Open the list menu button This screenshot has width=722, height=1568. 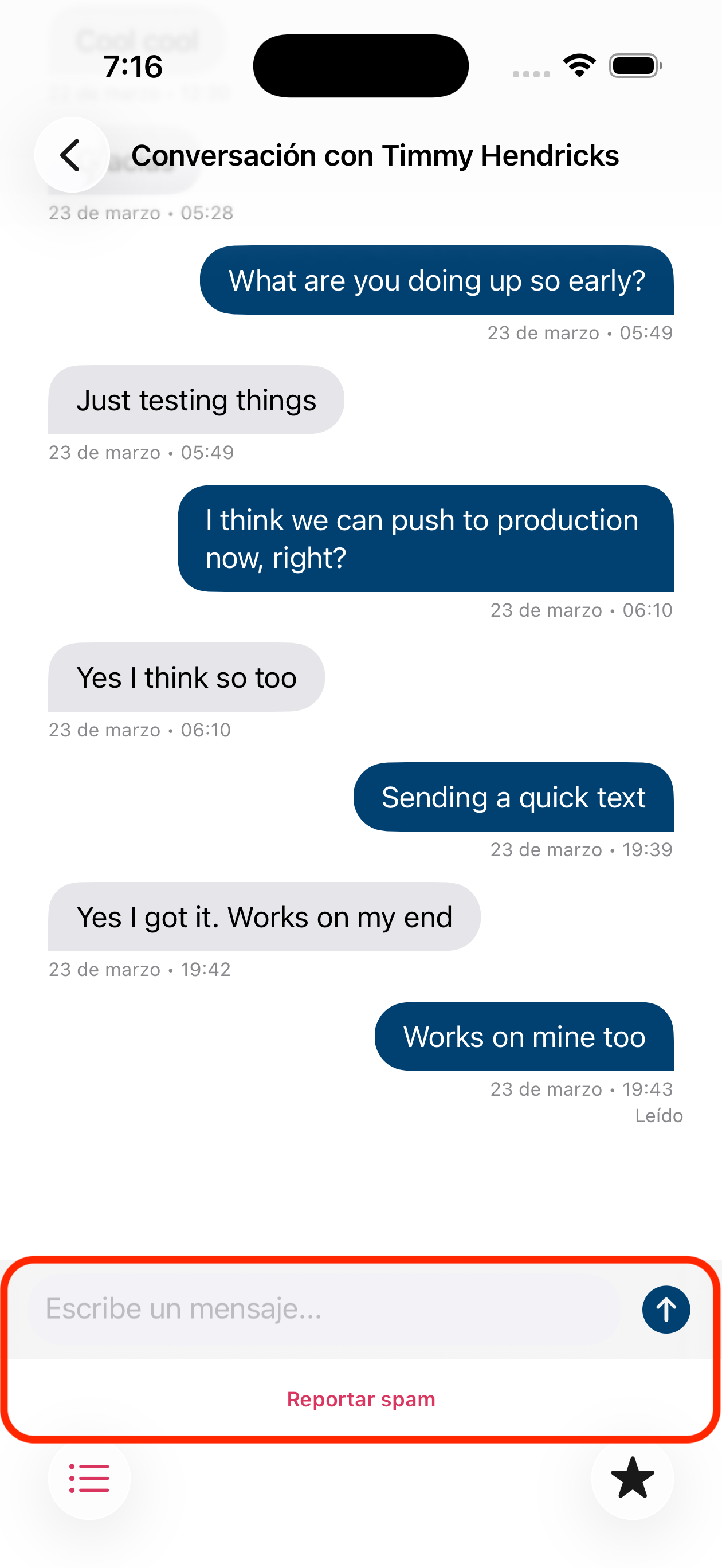(89, 1478)
